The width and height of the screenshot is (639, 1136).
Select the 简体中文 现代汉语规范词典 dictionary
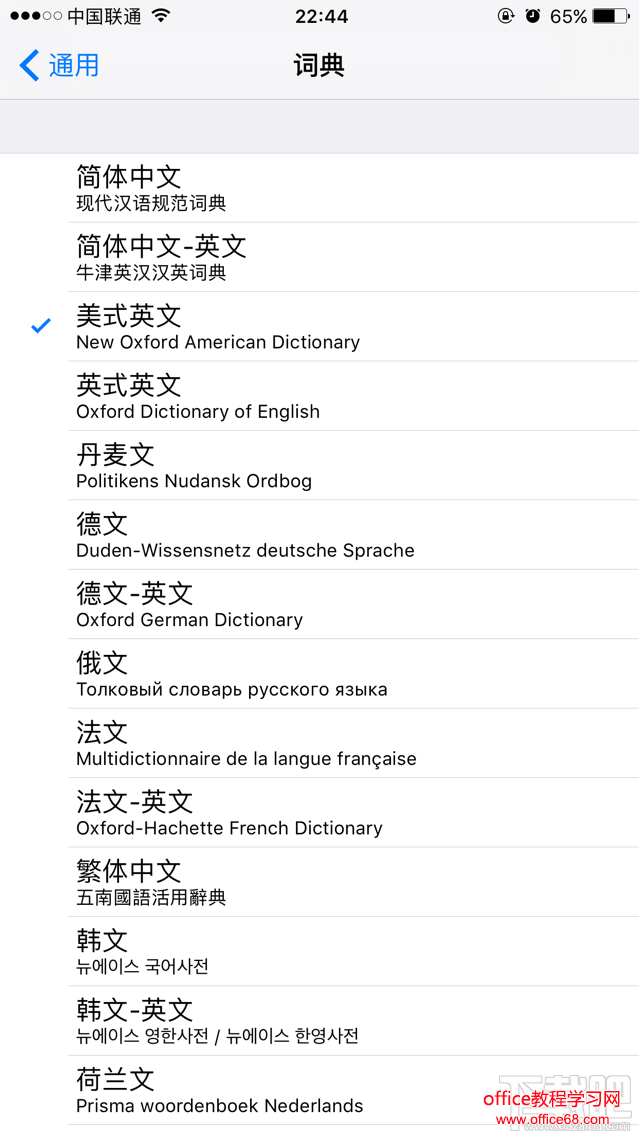coord(320,188)
